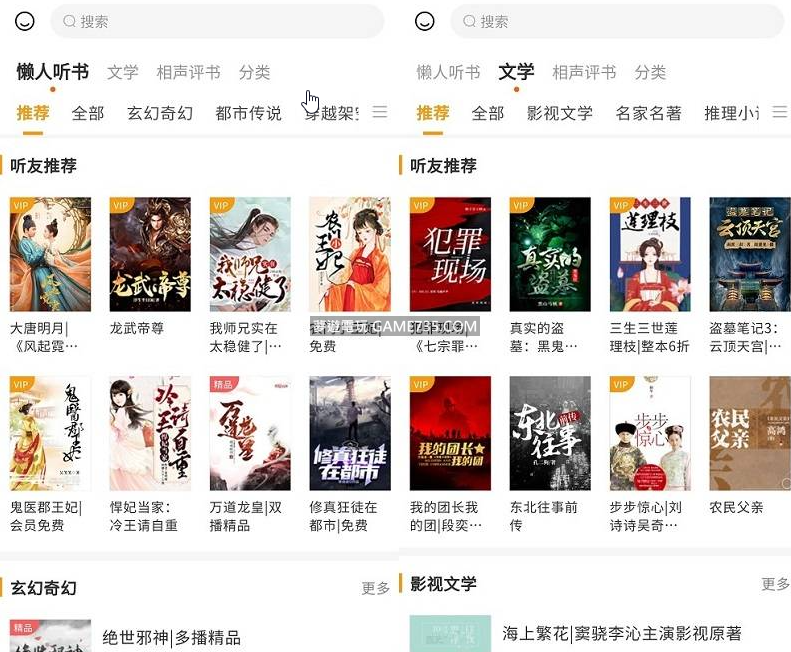The width and height of the screenshot is (791, 652).
Task: Open 修真狂徒在都市 book tile
Action: tap(350, 433)
